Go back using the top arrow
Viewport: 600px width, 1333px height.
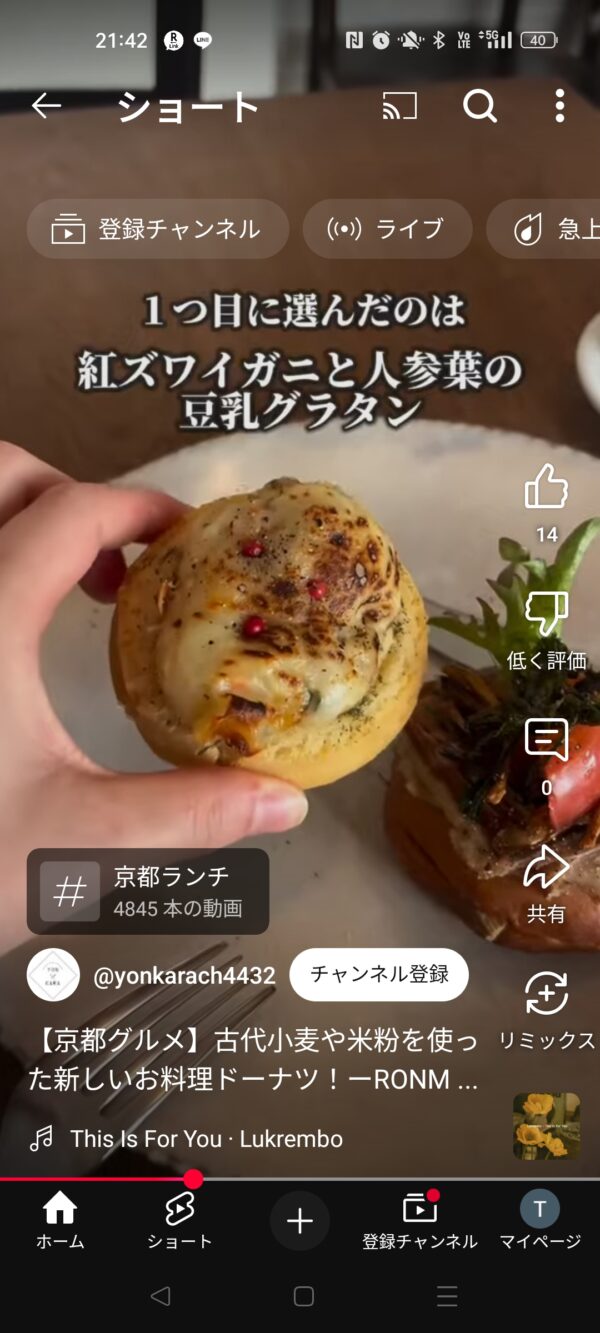46,105
